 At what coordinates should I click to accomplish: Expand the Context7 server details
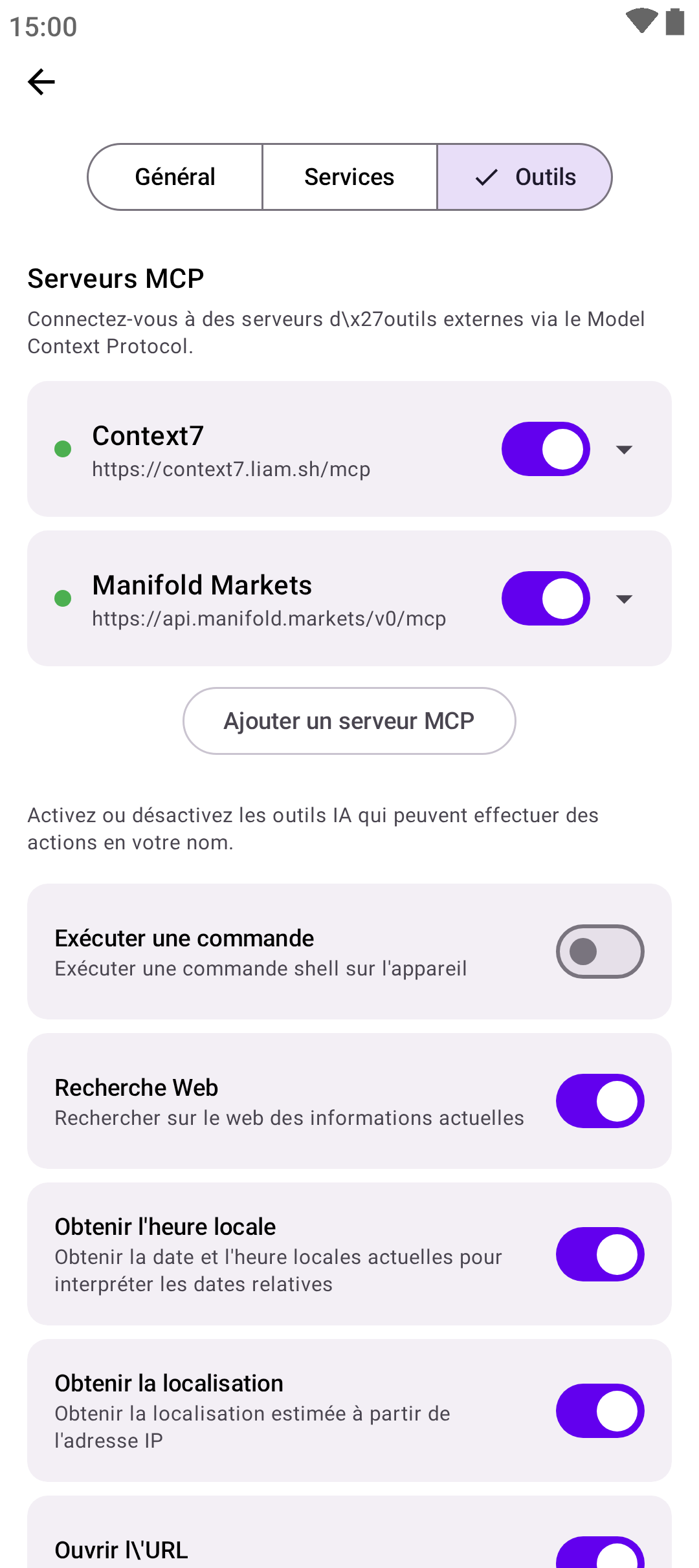[624, 450]
